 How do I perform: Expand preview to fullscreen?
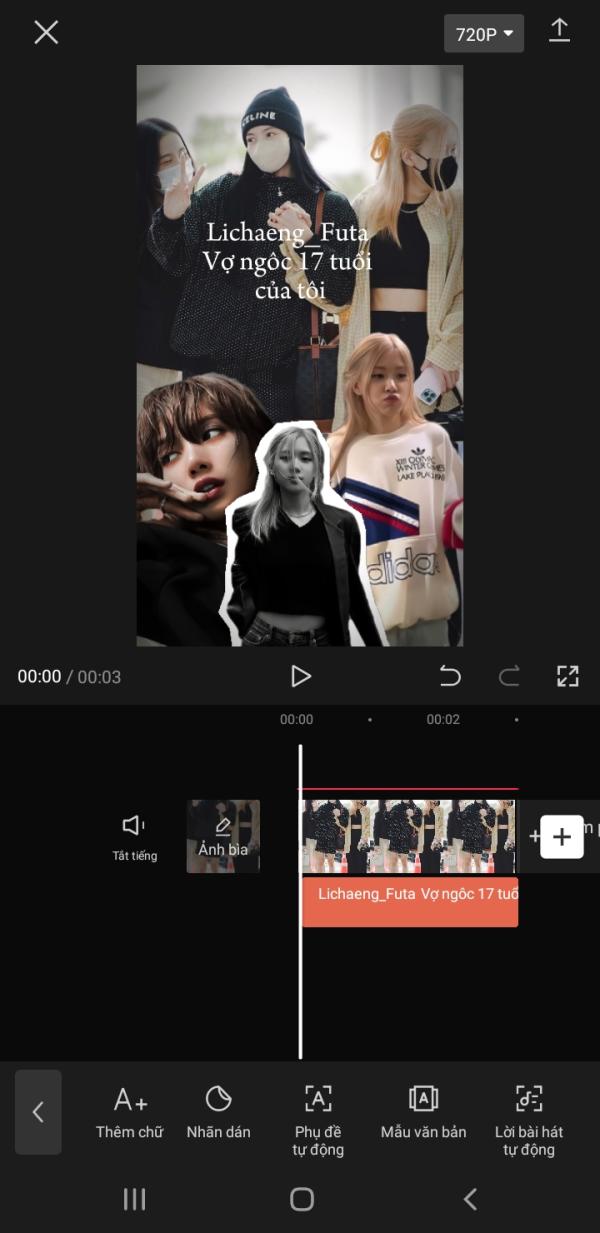pos(568,676)
